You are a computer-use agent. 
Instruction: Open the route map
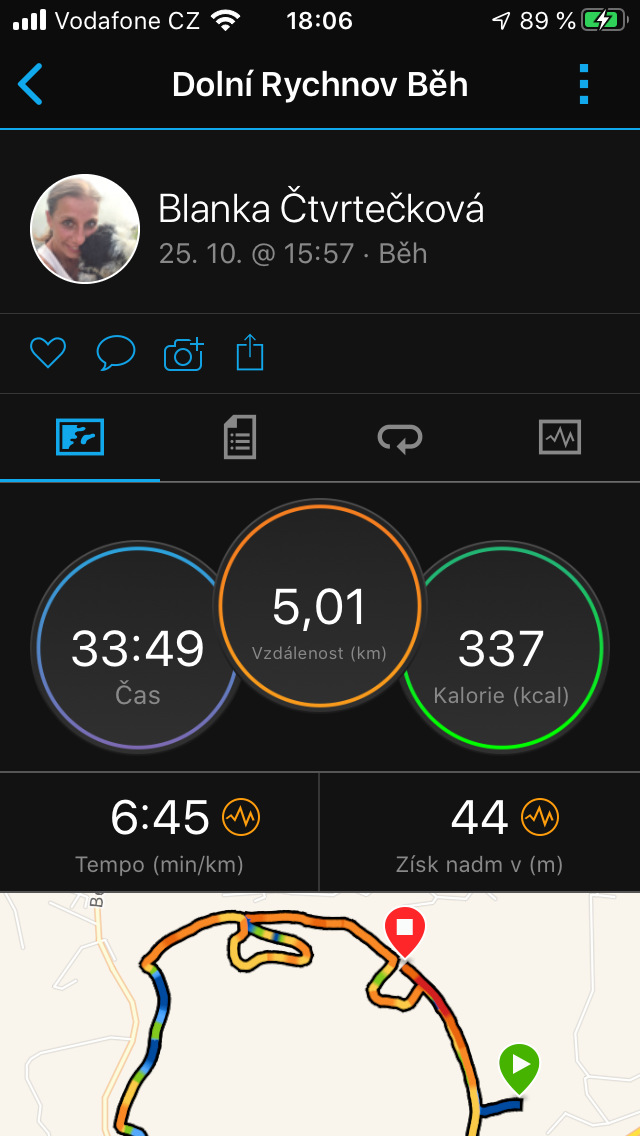pos(320,1014)
